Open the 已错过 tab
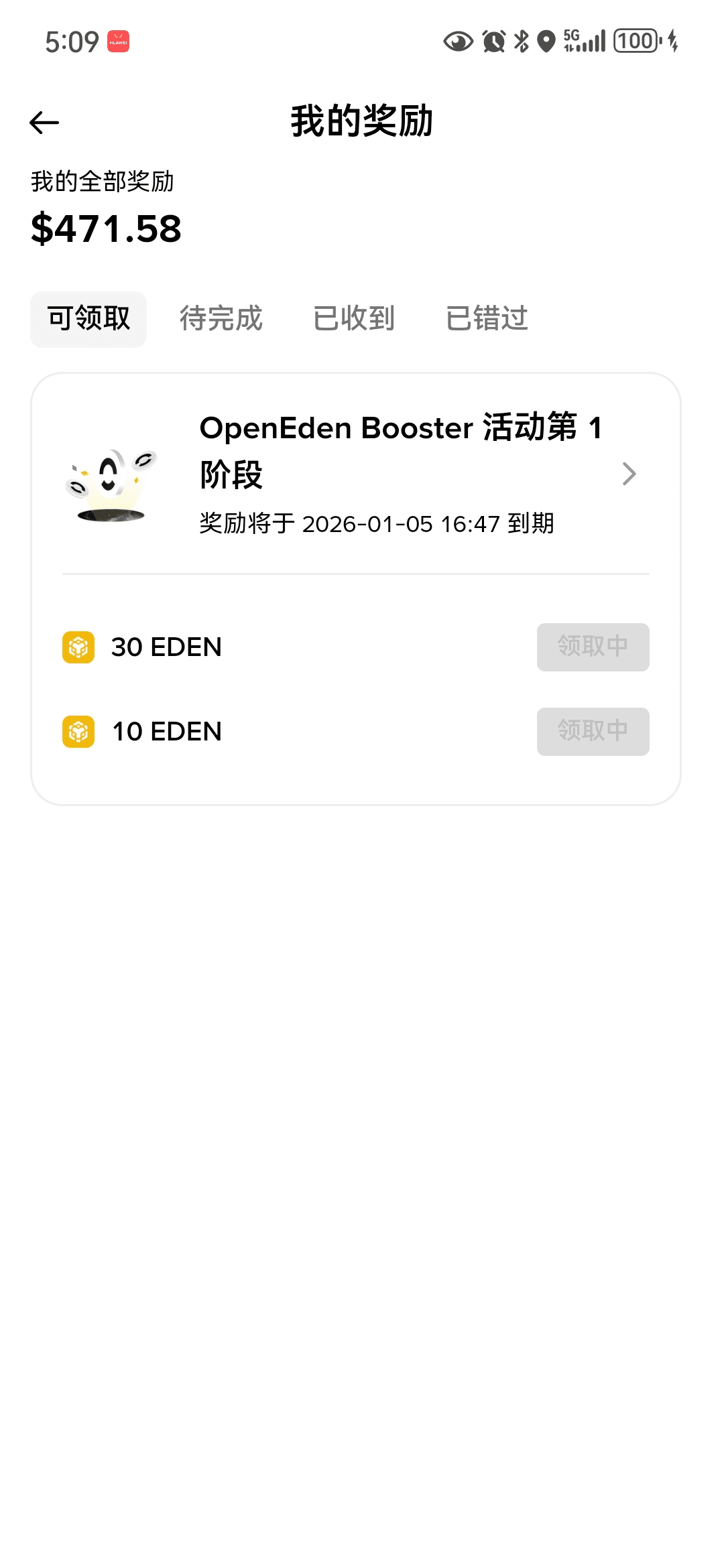This screenshot has width=724, height=1568. (x=487, y=319)
